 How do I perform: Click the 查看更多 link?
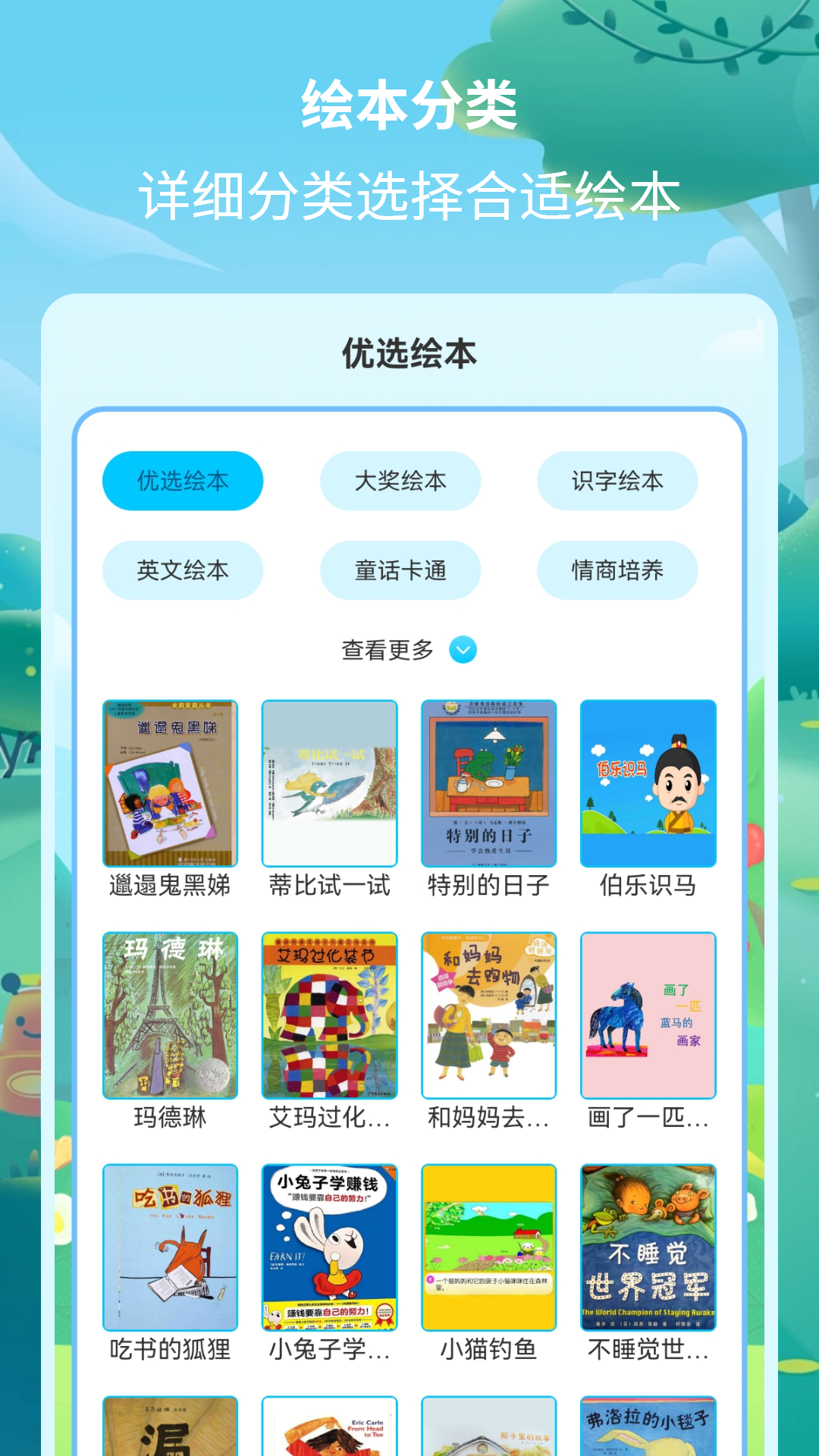(x=387, y=648)
